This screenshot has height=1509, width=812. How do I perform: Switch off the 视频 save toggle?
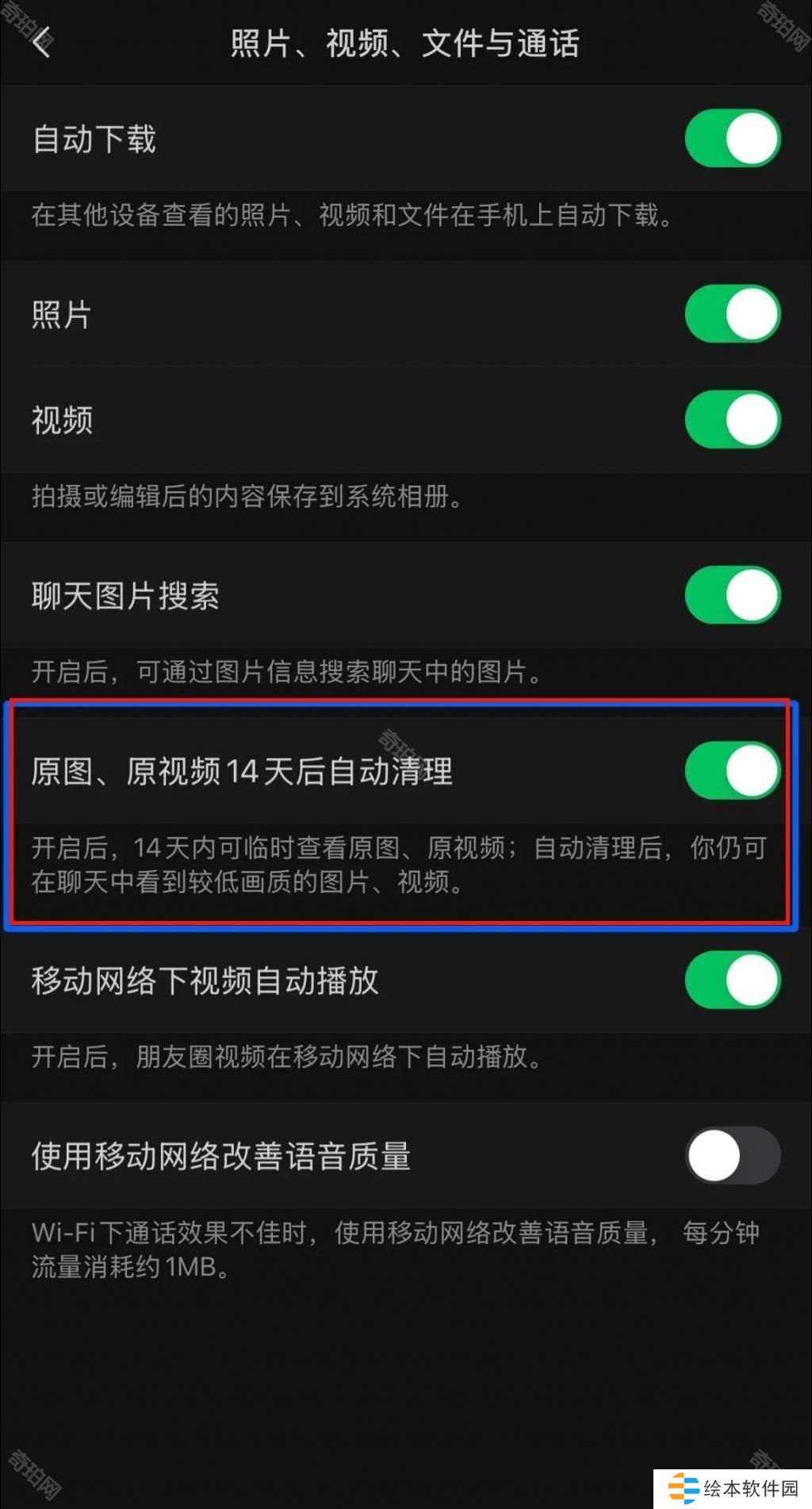pyautogui.click(x=732, y=420)
